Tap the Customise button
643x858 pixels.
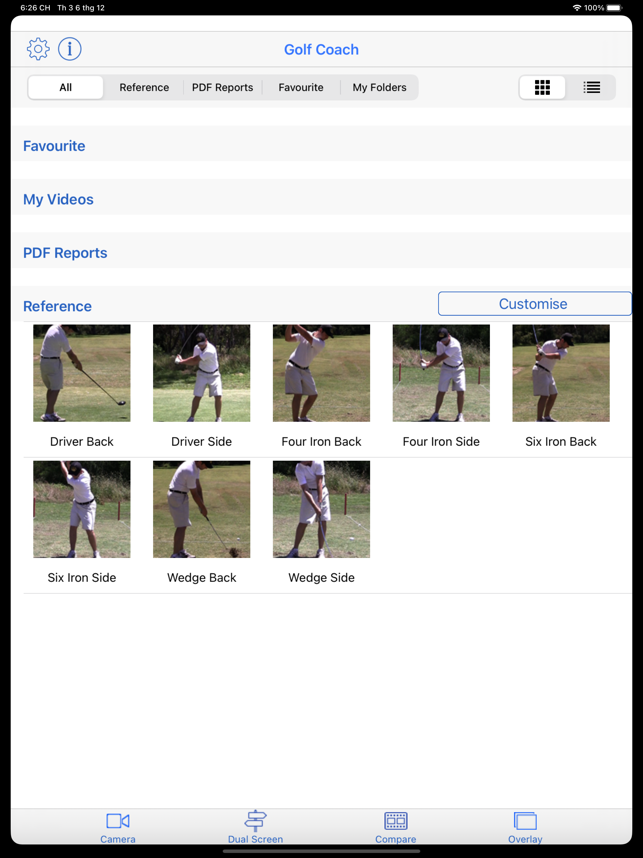point(534,304)
